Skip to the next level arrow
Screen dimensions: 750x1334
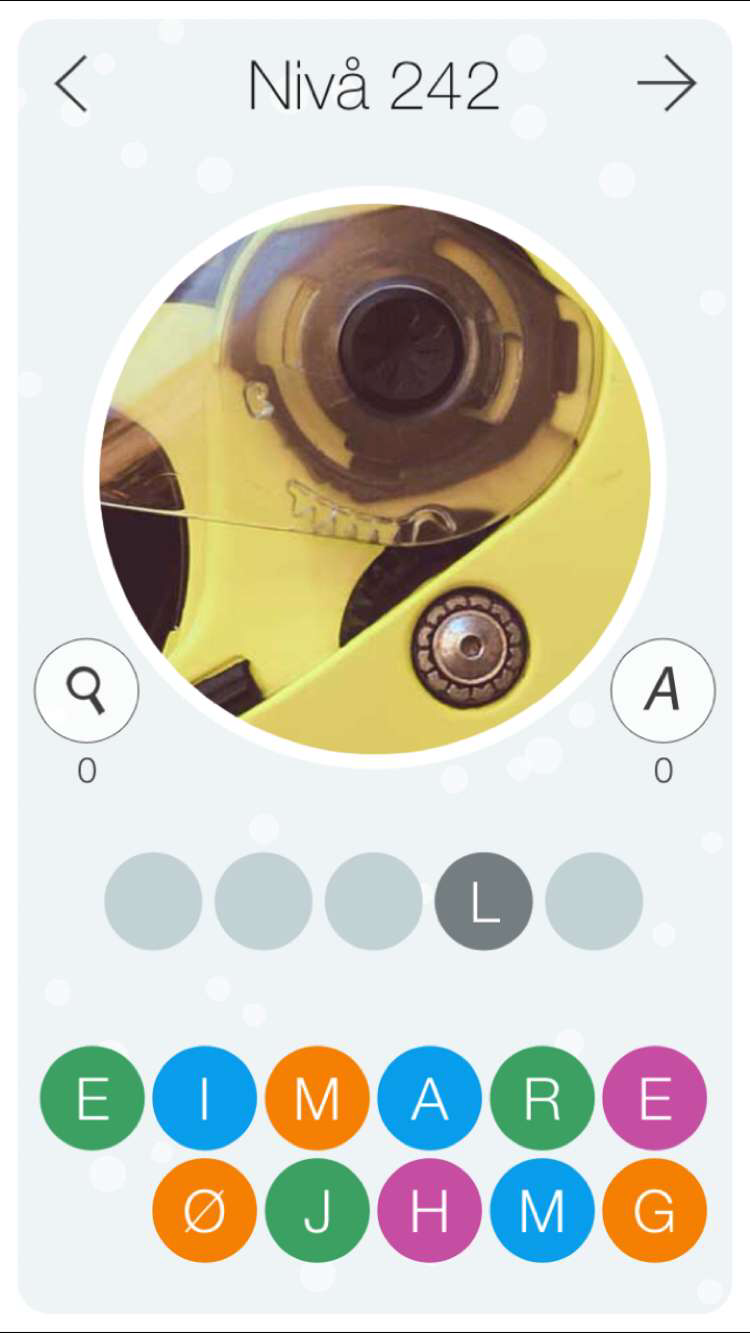666,84
